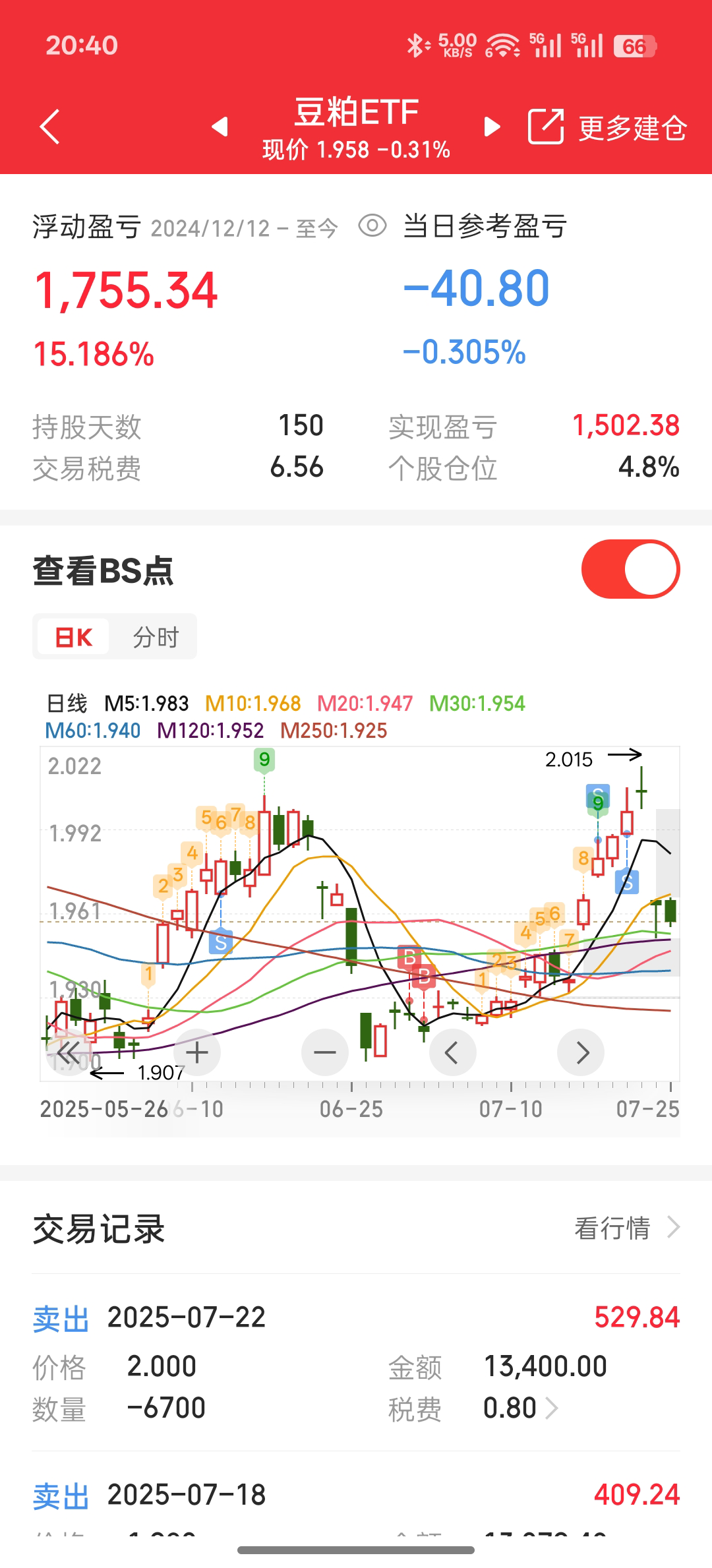Turn off the 查看BS点 switch
The image size is (712, 1568).
(x=630, y=570)
